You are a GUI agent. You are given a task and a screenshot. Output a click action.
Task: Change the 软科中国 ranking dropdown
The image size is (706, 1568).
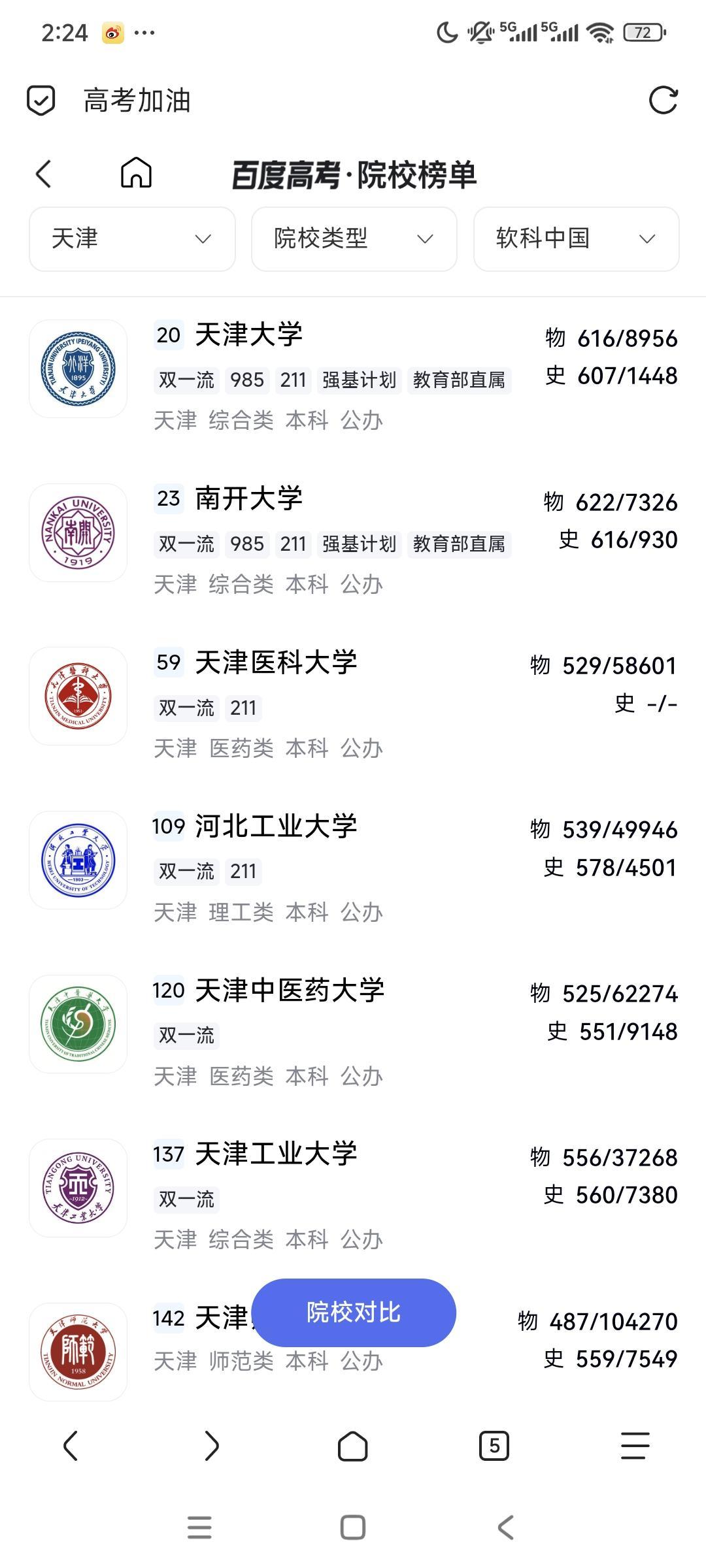click(576, 239)
